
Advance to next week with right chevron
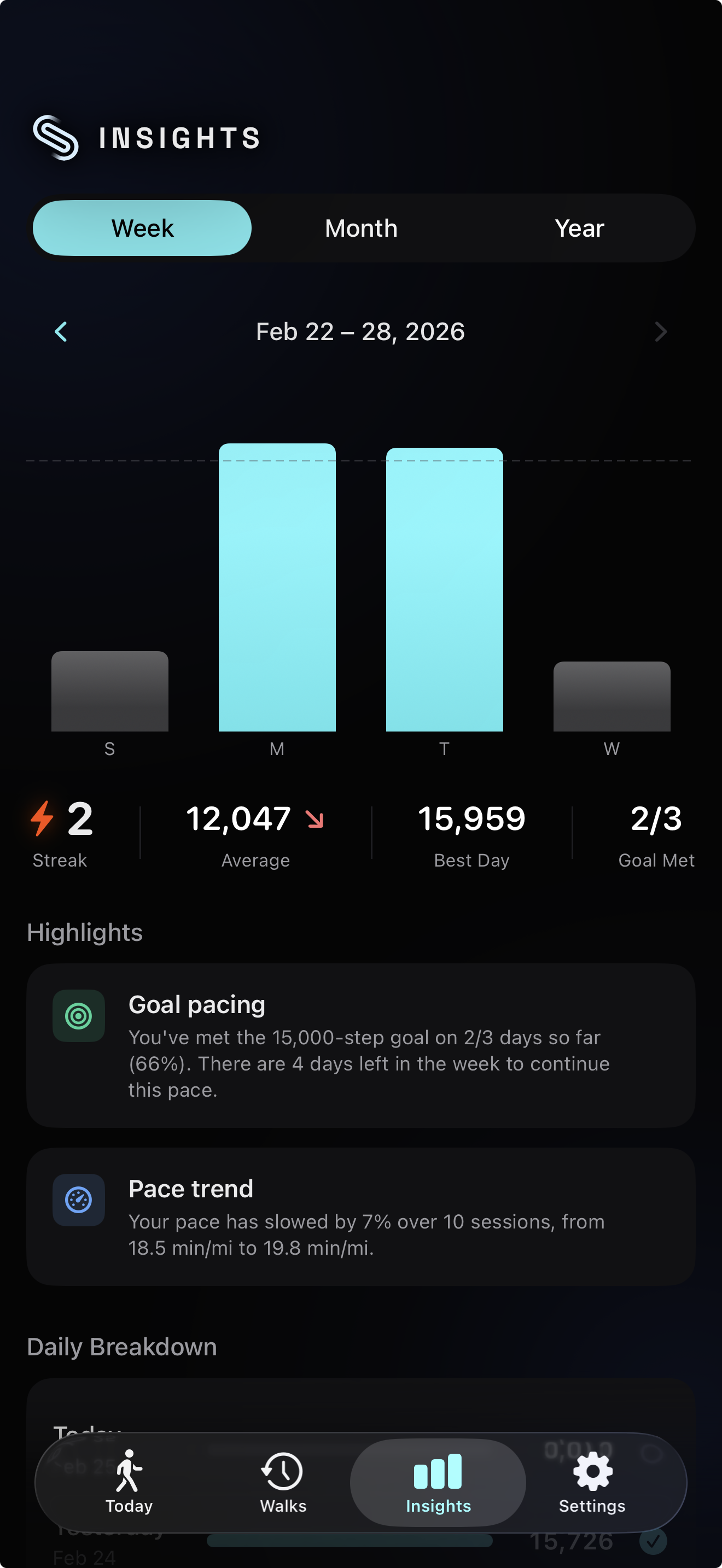pyautogui.click(x=661, y=332)
